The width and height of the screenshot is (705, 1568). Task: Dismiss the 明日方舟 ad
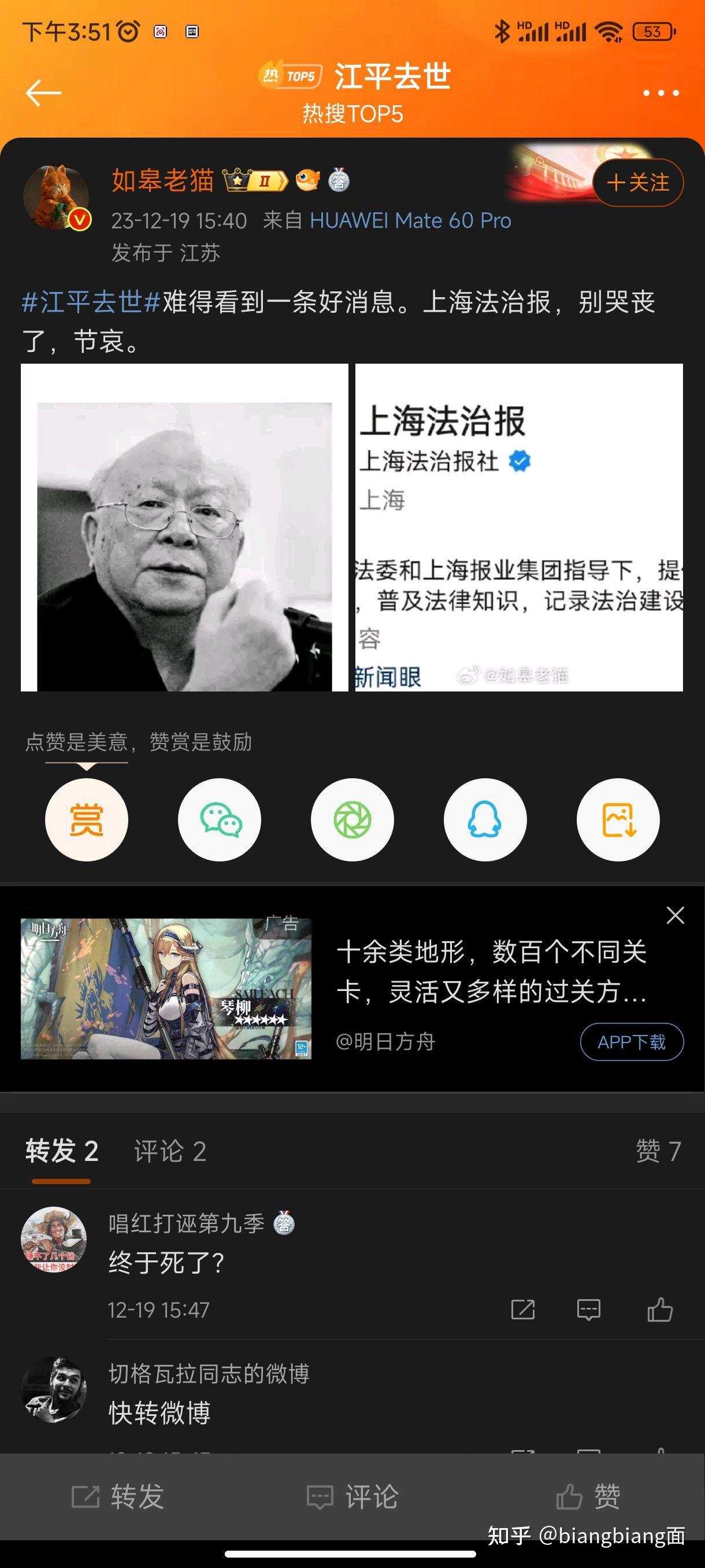coord(675,915)
